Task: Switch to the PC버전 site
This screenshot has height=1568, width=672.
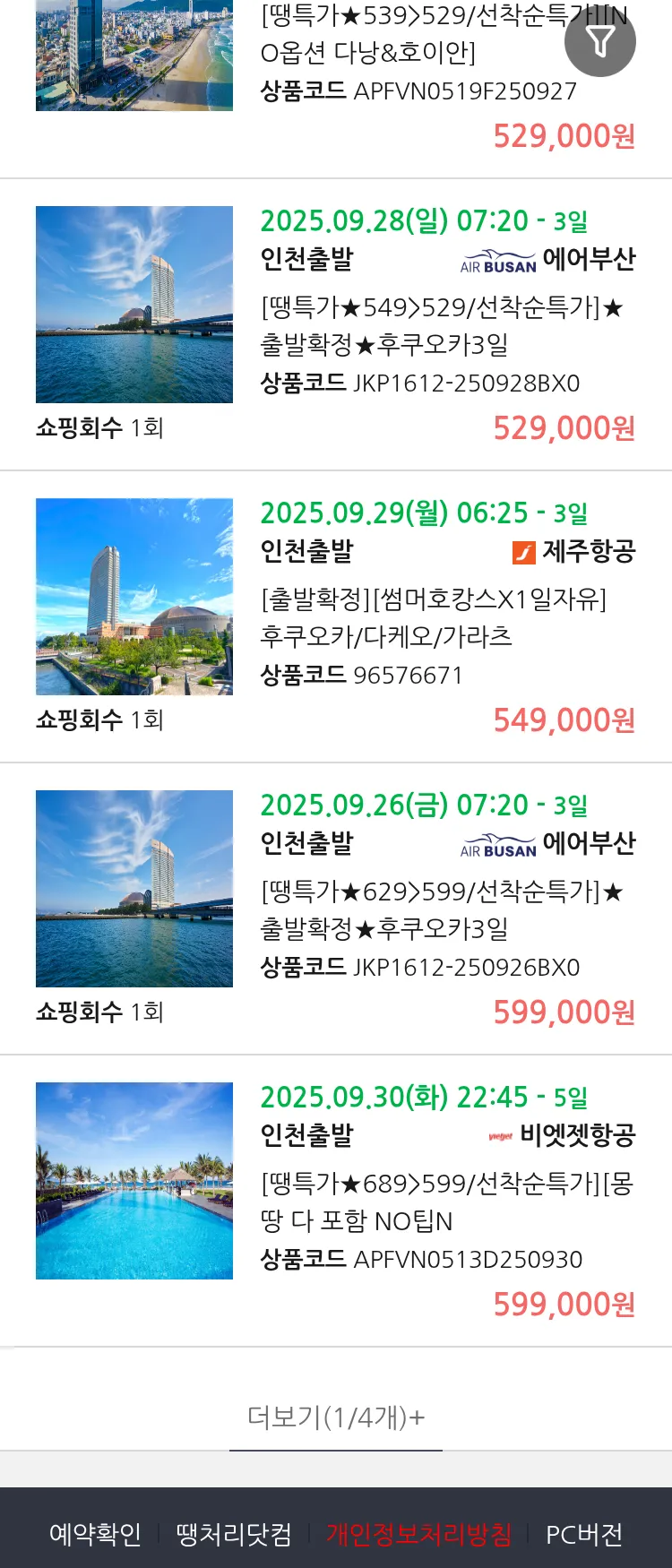Action: [584, 1534]
